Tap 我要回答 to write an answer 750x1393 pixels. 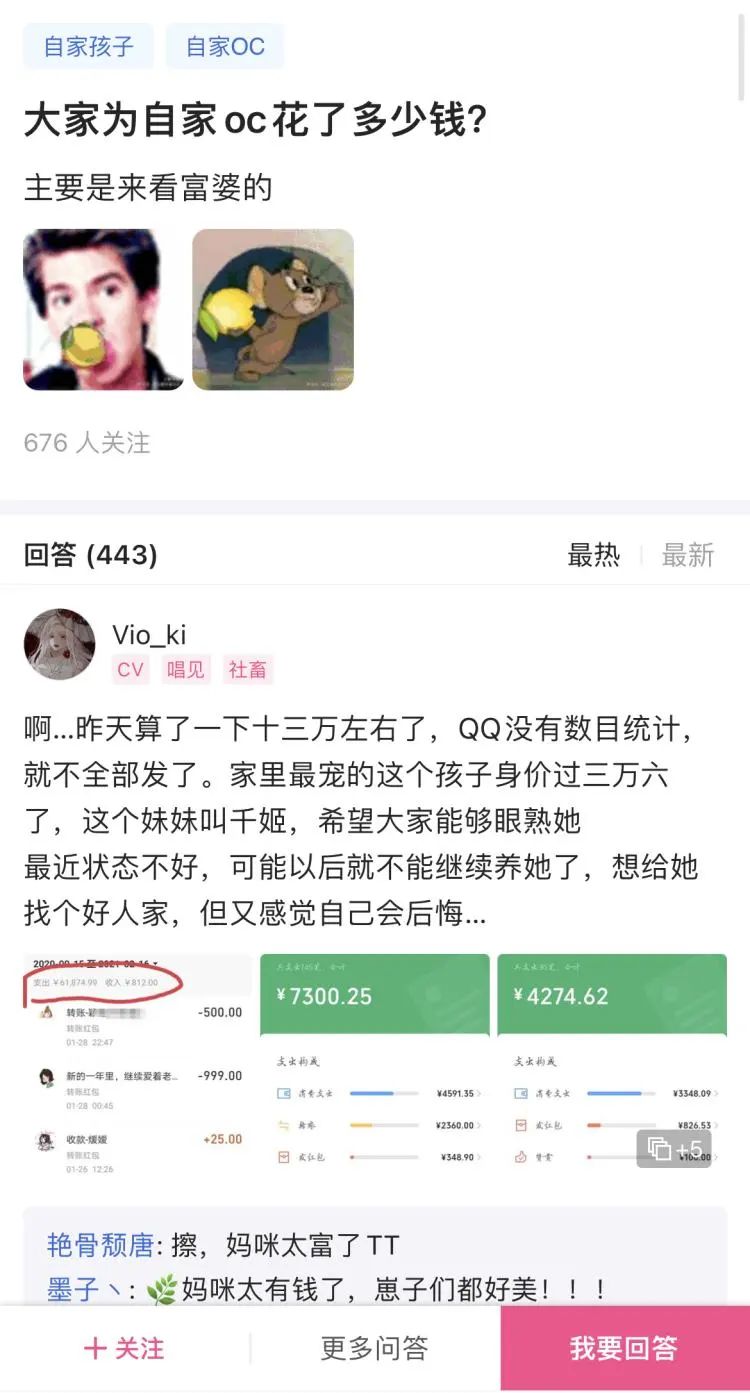[624, 1348]
